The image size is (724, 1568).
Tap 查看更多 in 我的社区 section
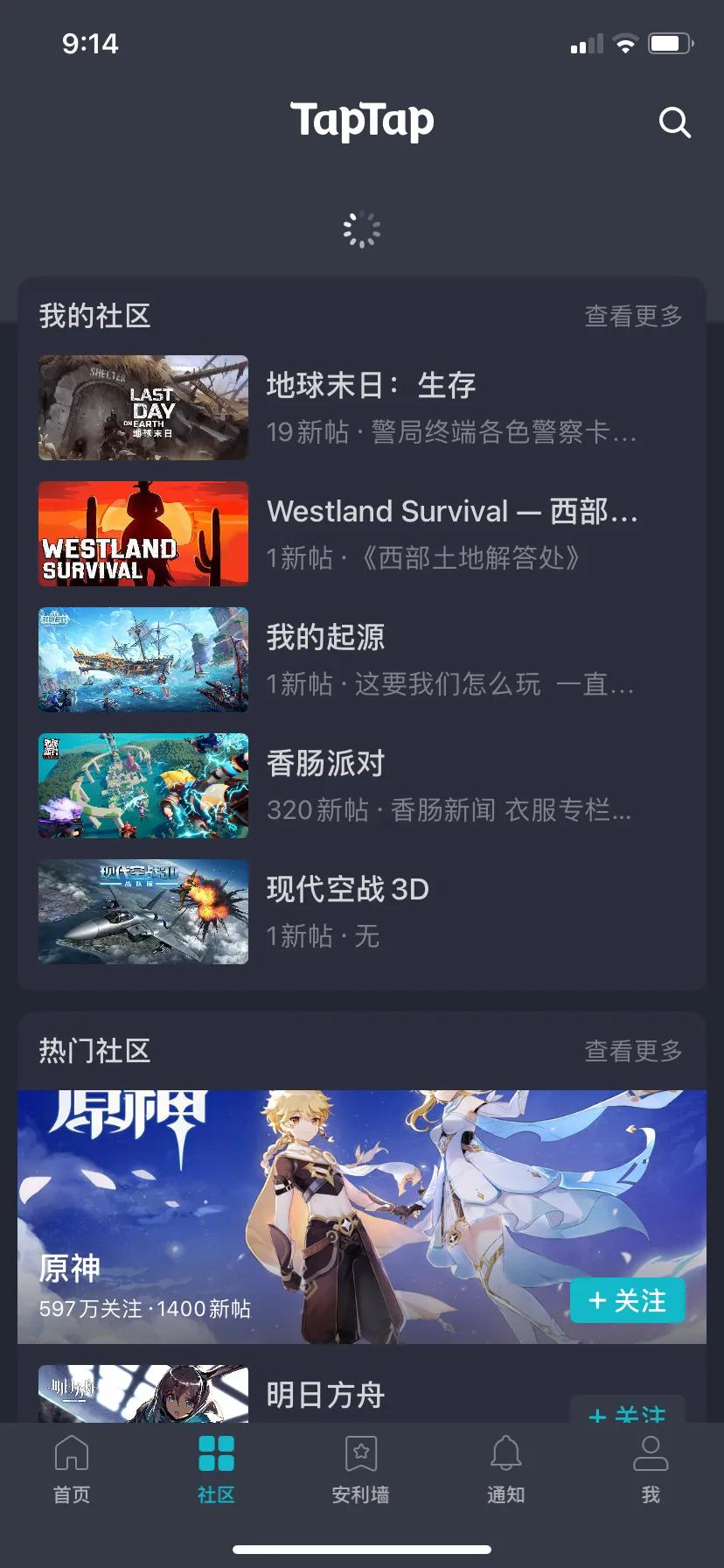pyautogui.click(x=633, y=316)
